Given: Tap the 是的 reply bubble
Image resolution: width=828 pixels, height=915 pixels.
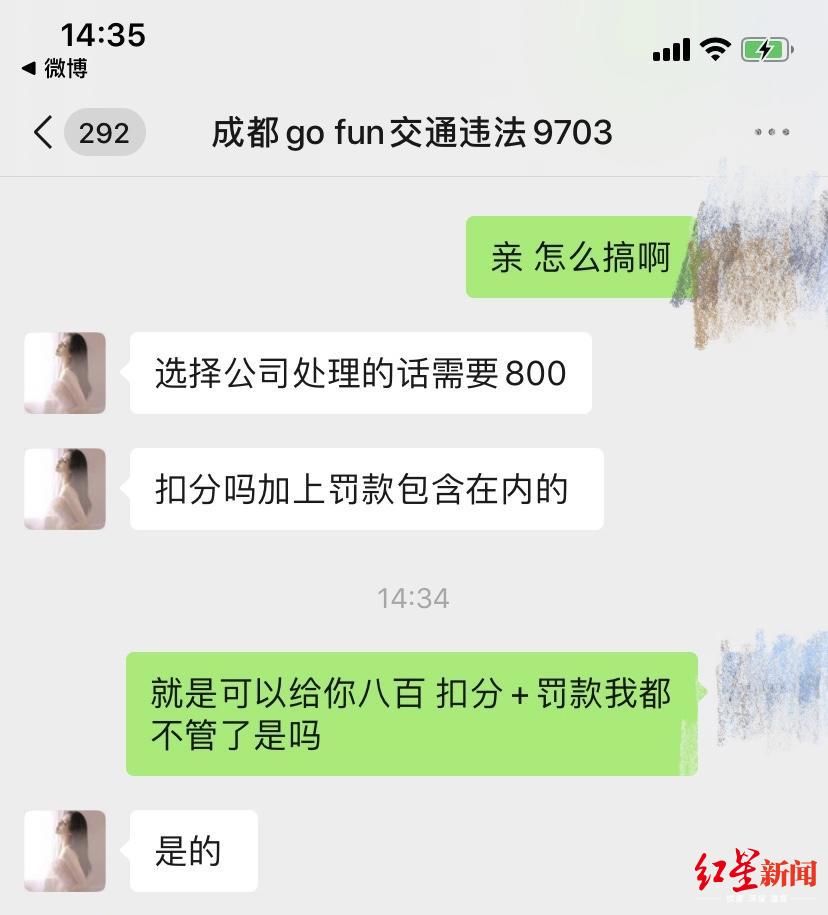Looking at the screenshot, I should point(193,851).
